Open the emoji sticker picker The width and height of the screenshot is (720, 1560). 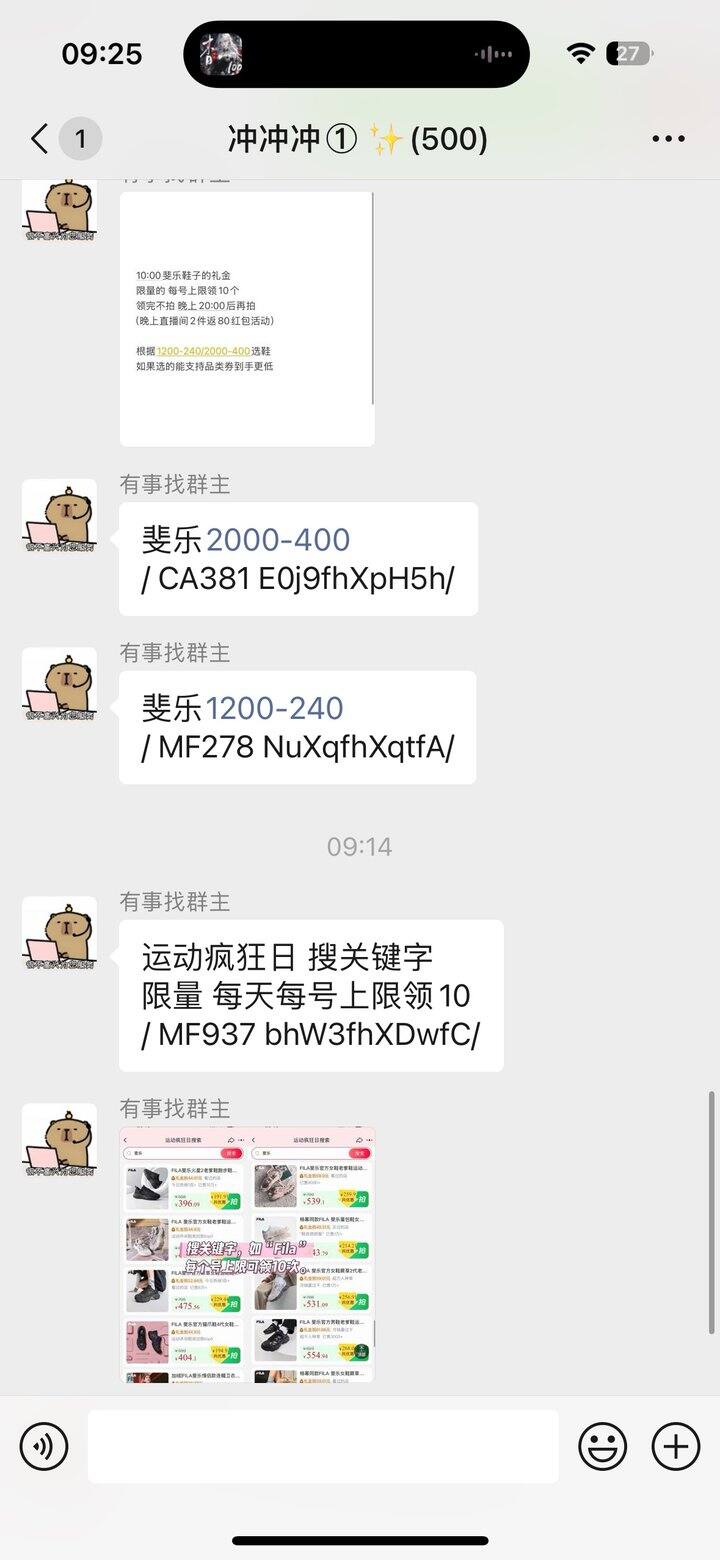tap(603, 1446)
